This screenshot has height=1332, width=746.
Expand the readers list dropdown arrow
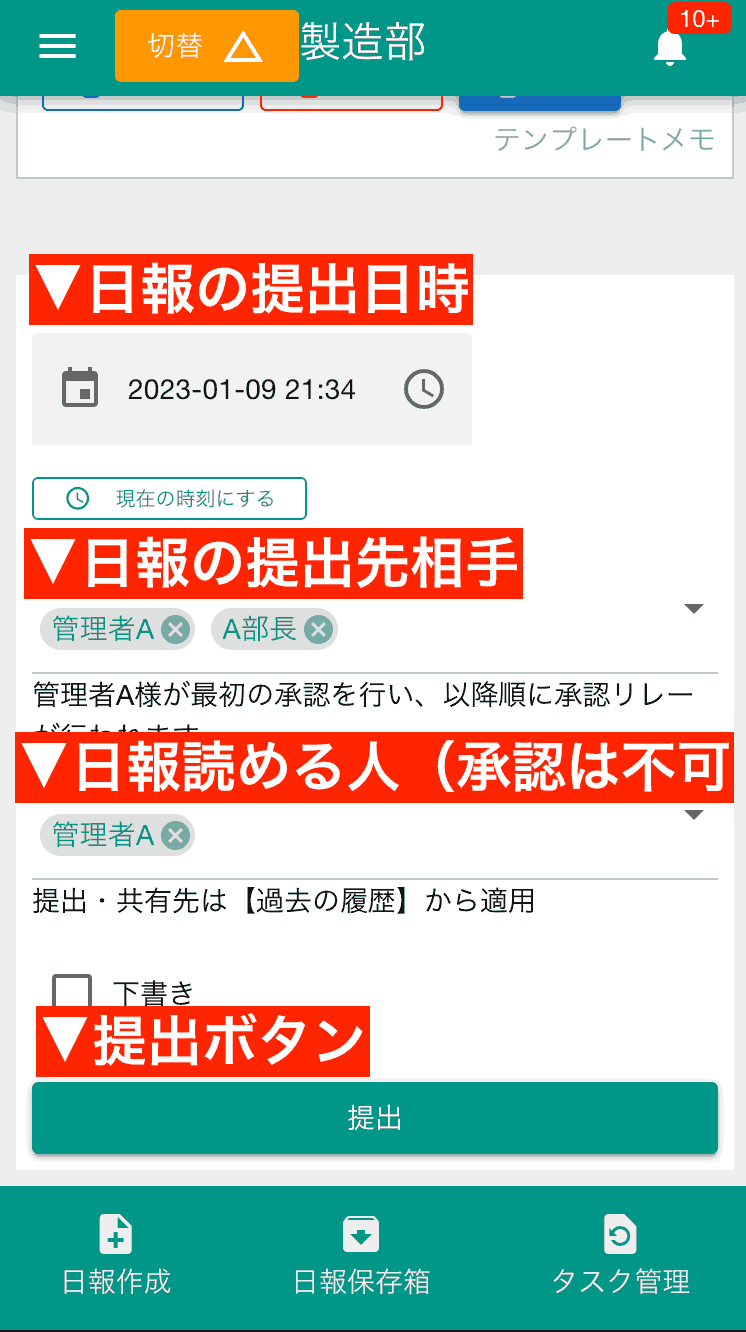click(694, 813)
